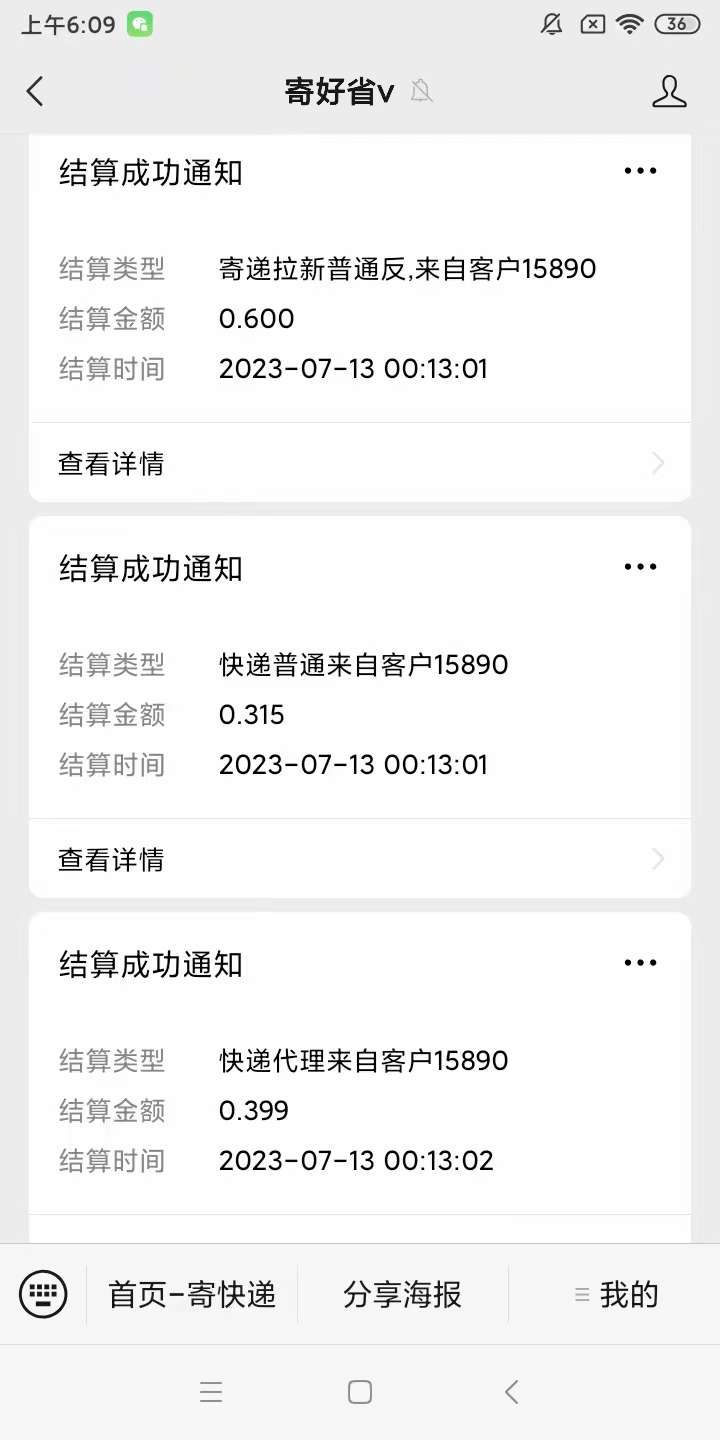Tap the system home button
This screenshot has width=720, height=1440.
pyautogui.click(x=360, y=1392)
